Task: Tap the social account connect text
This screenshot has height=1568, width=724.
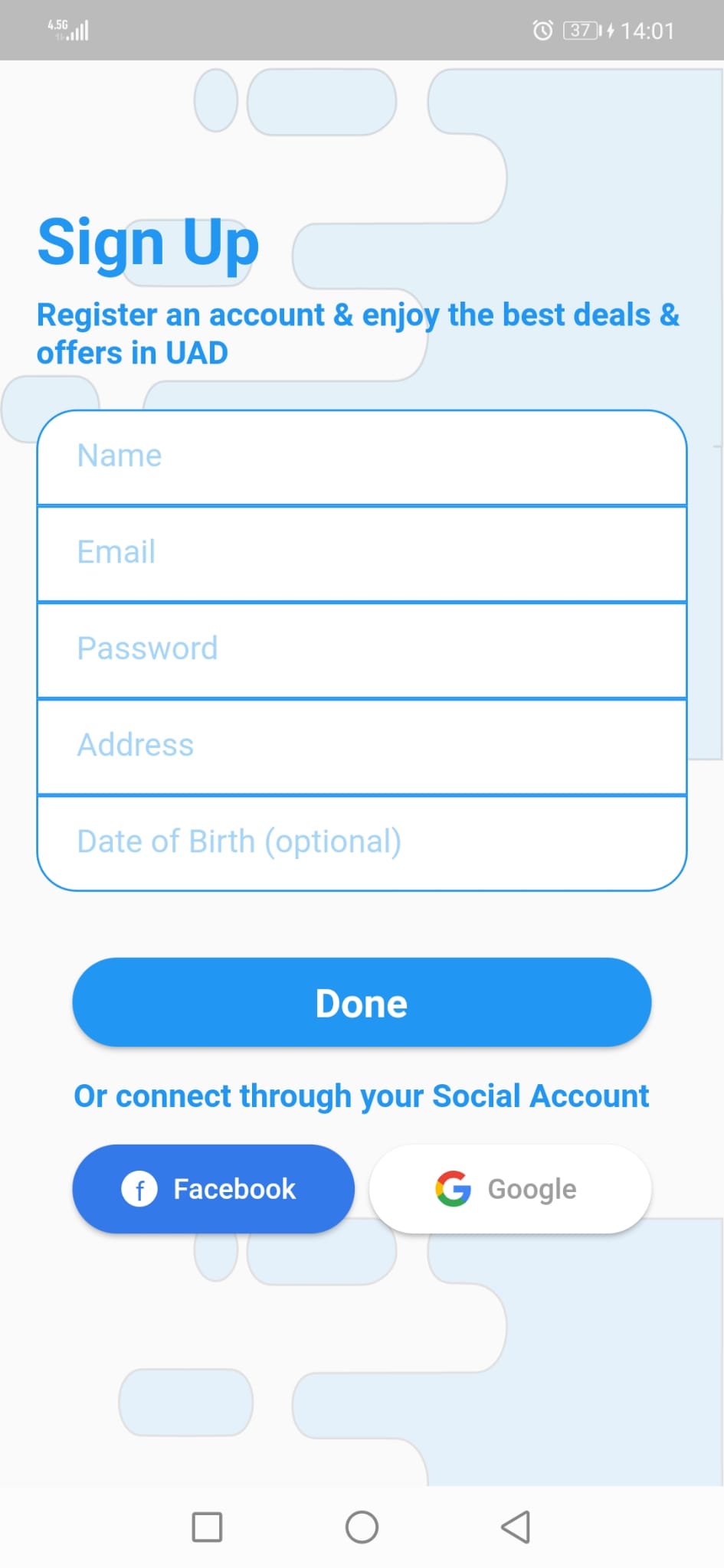Action: coord(362,1096)
